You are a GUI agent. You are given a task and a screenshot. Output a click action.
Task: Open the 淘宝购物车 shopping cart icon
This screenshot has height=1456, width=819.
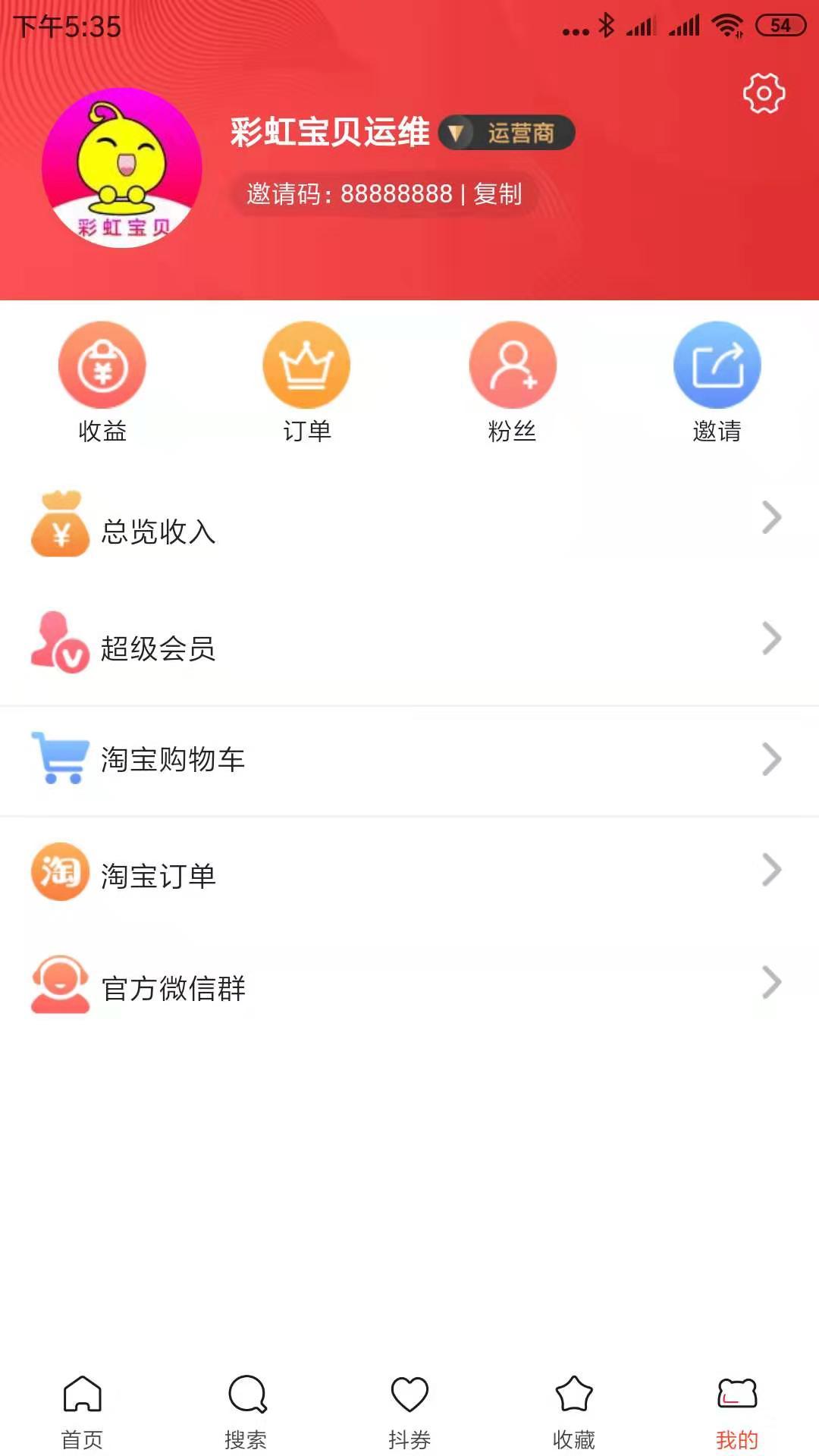(60, 759)
